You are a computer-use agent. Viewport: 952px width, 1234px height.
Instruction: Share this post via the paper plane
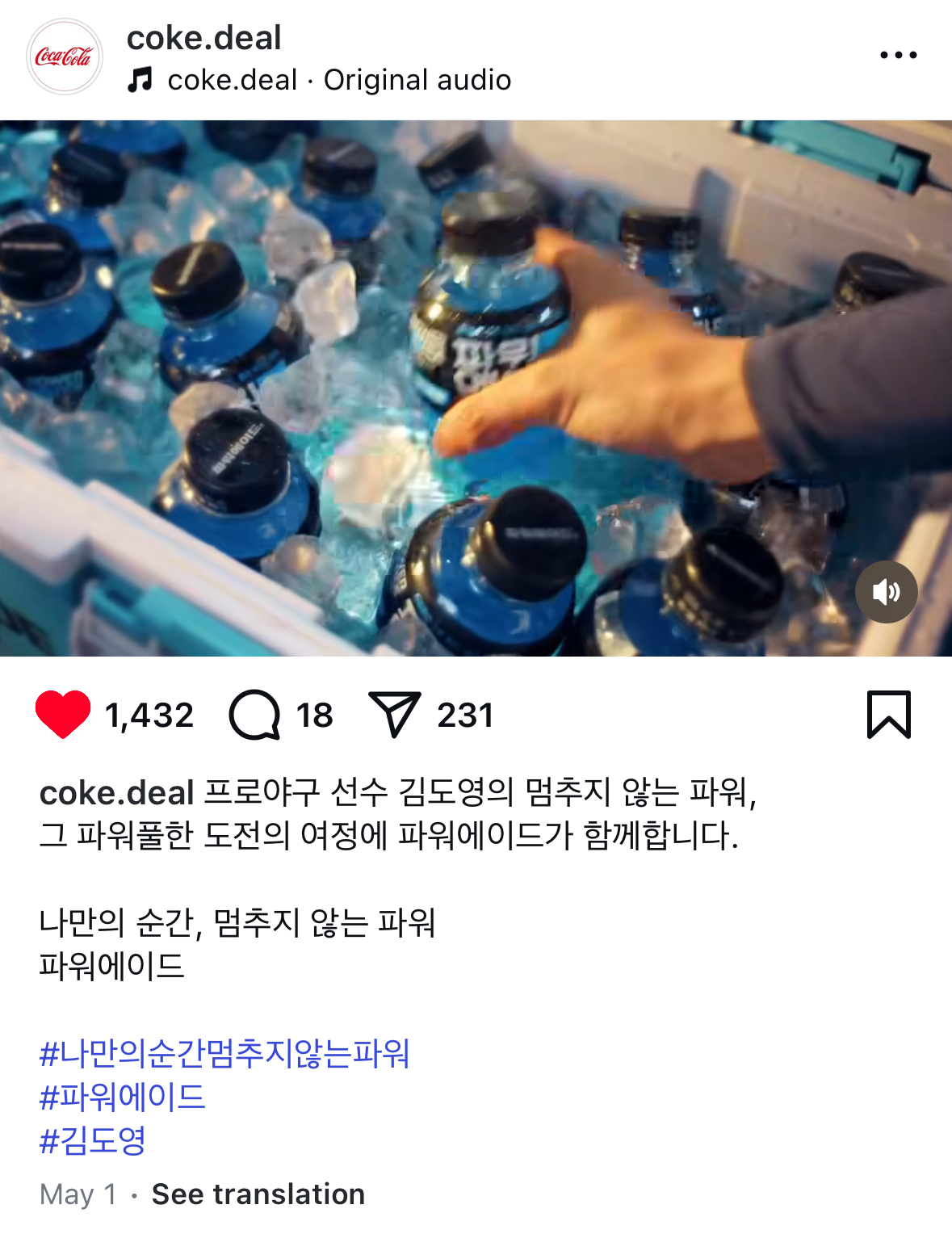point(395,715)
